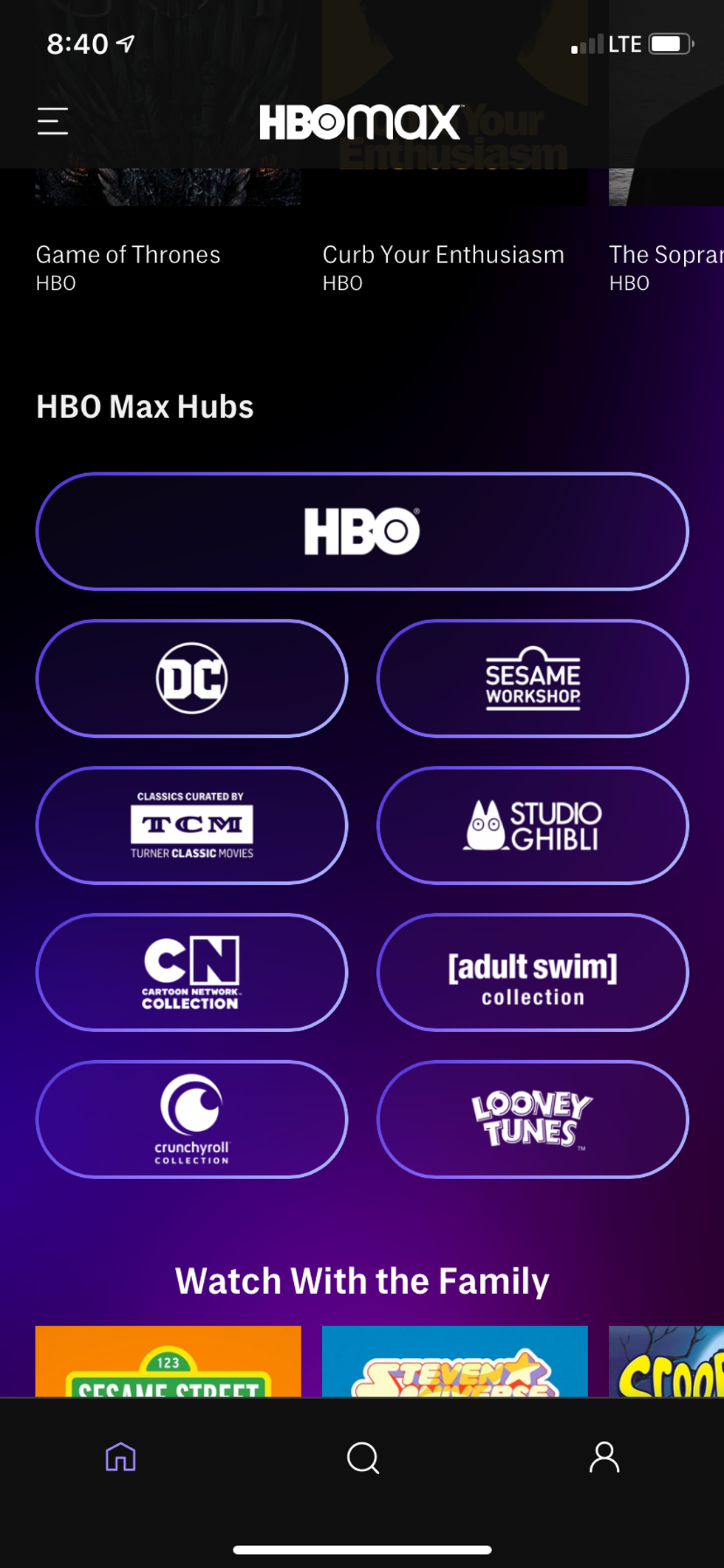
Task: Open the DC hub
Action: [191, 678]
